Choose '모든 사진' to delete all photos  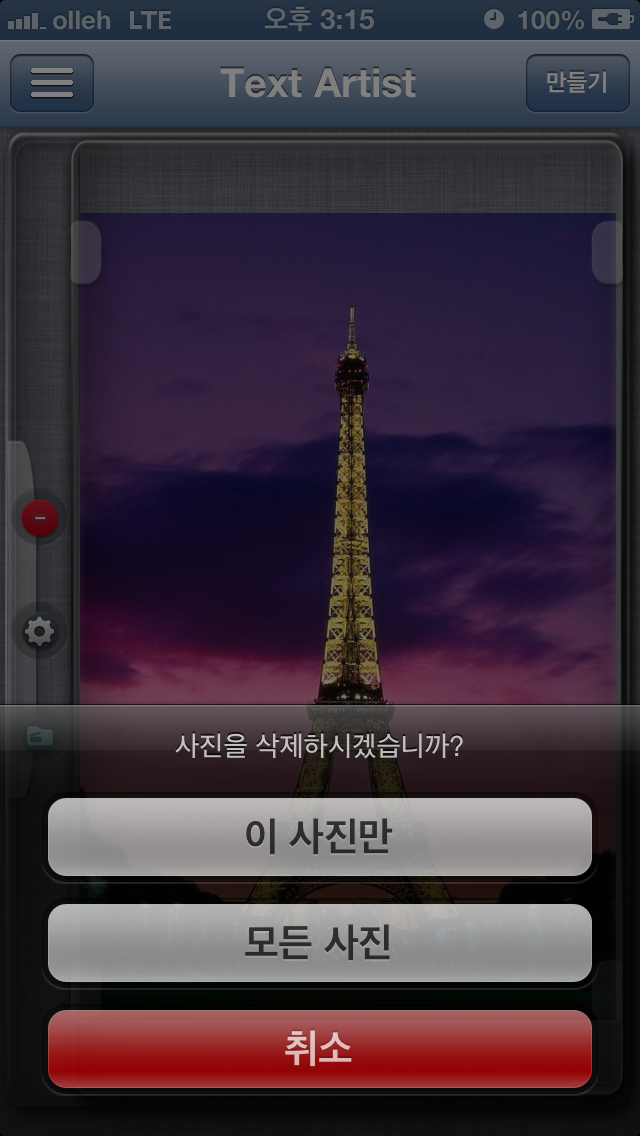tap(320, 943)
